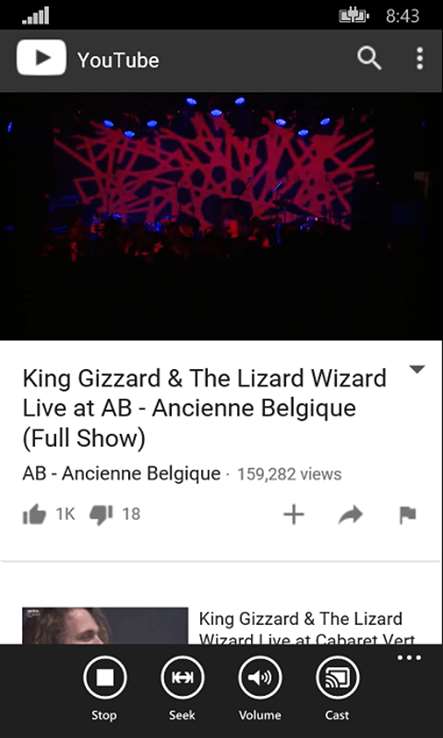Flag this video
The height and width of the screenshot is (738, 443).
(x=407, y=514)
